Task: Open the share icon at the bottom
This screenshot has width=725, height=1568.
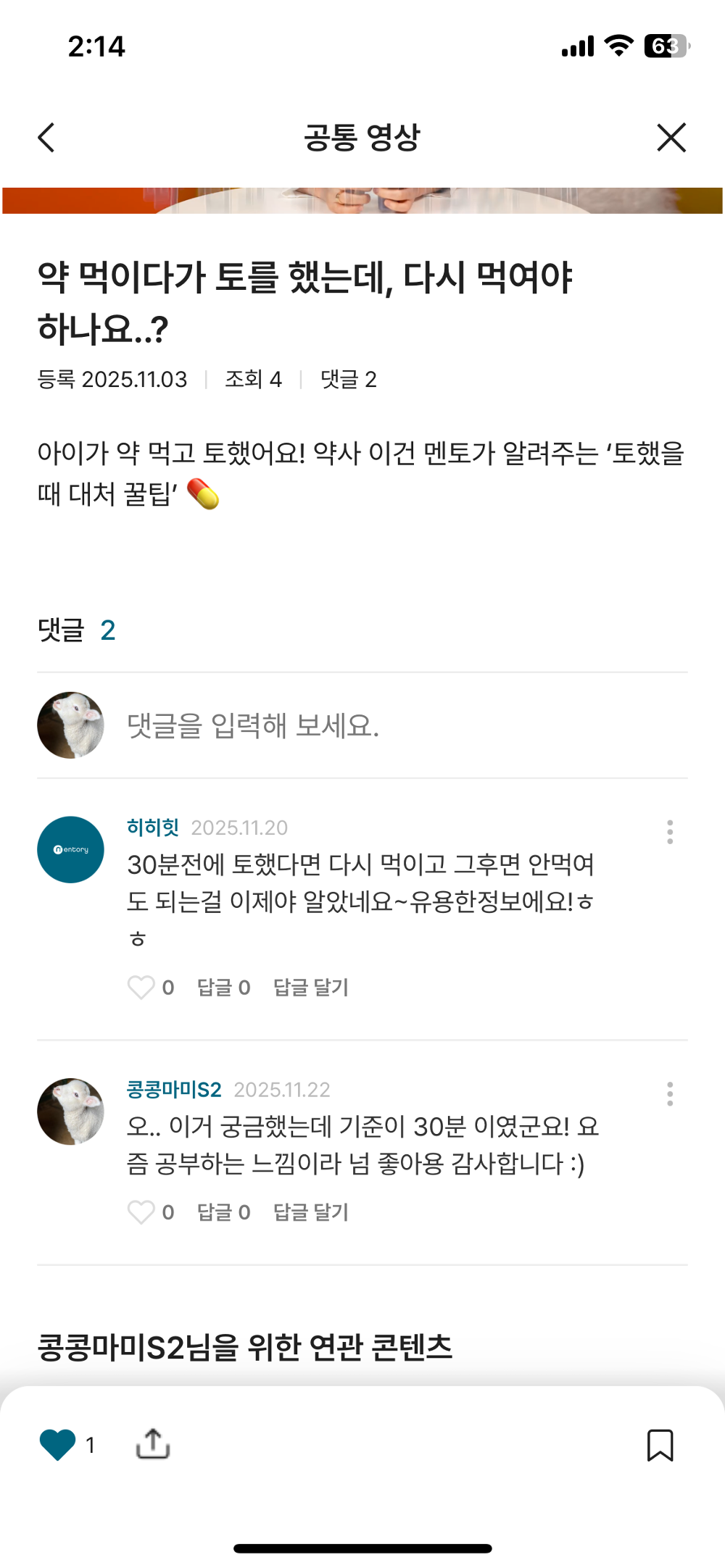Action: [152, 1445]
